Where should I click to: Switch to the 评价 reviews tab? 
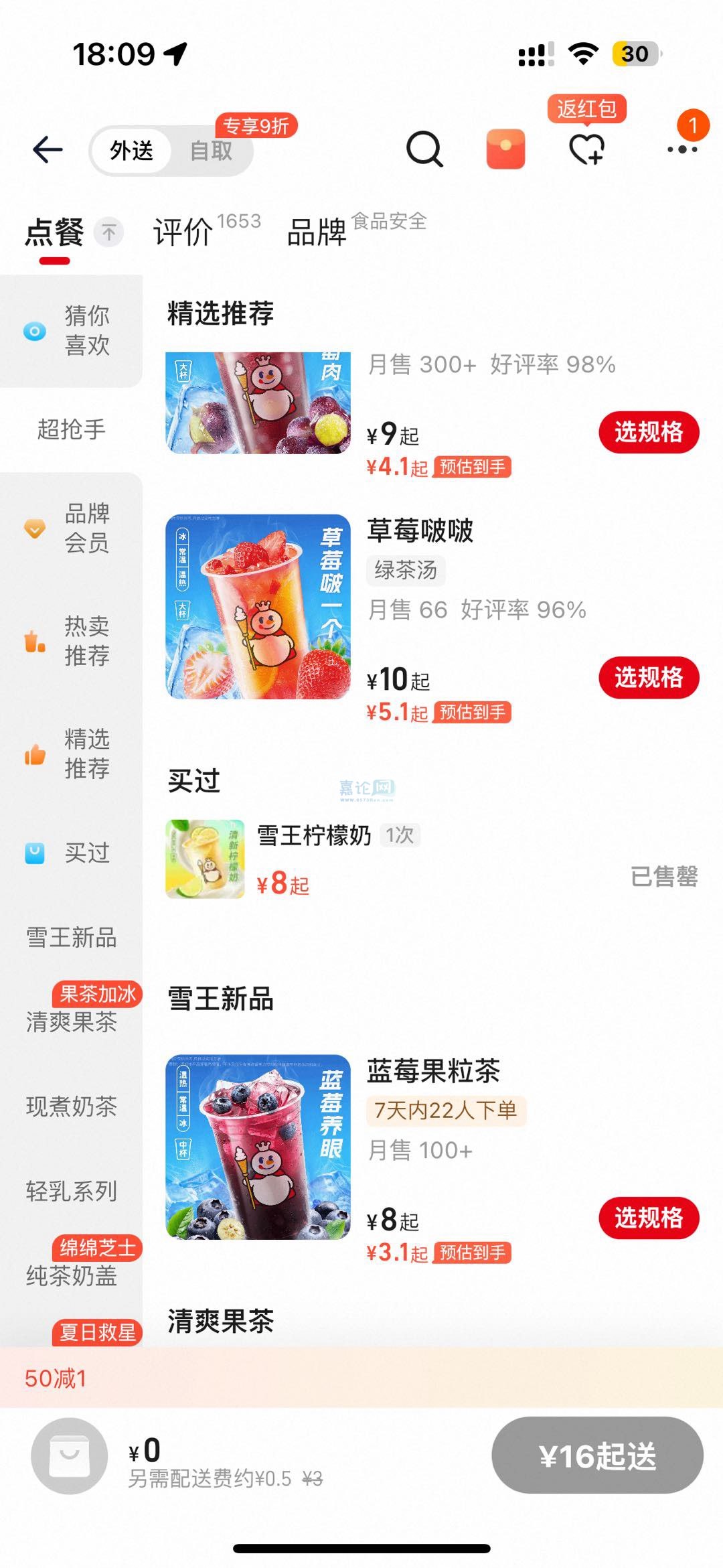pyautogui.click(x=183, y=232)
